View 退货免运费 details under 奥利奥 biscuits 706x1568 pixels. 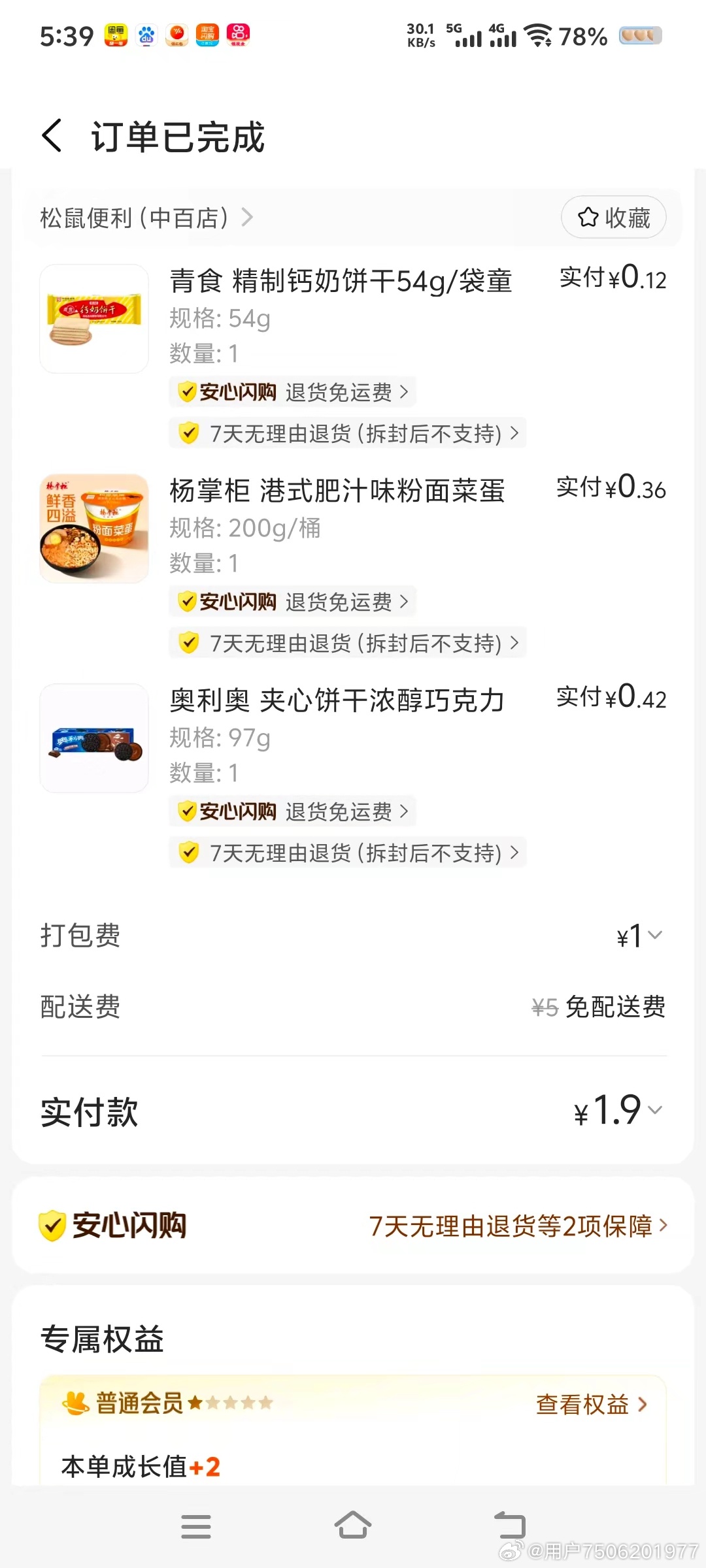(x=293, y=811)
